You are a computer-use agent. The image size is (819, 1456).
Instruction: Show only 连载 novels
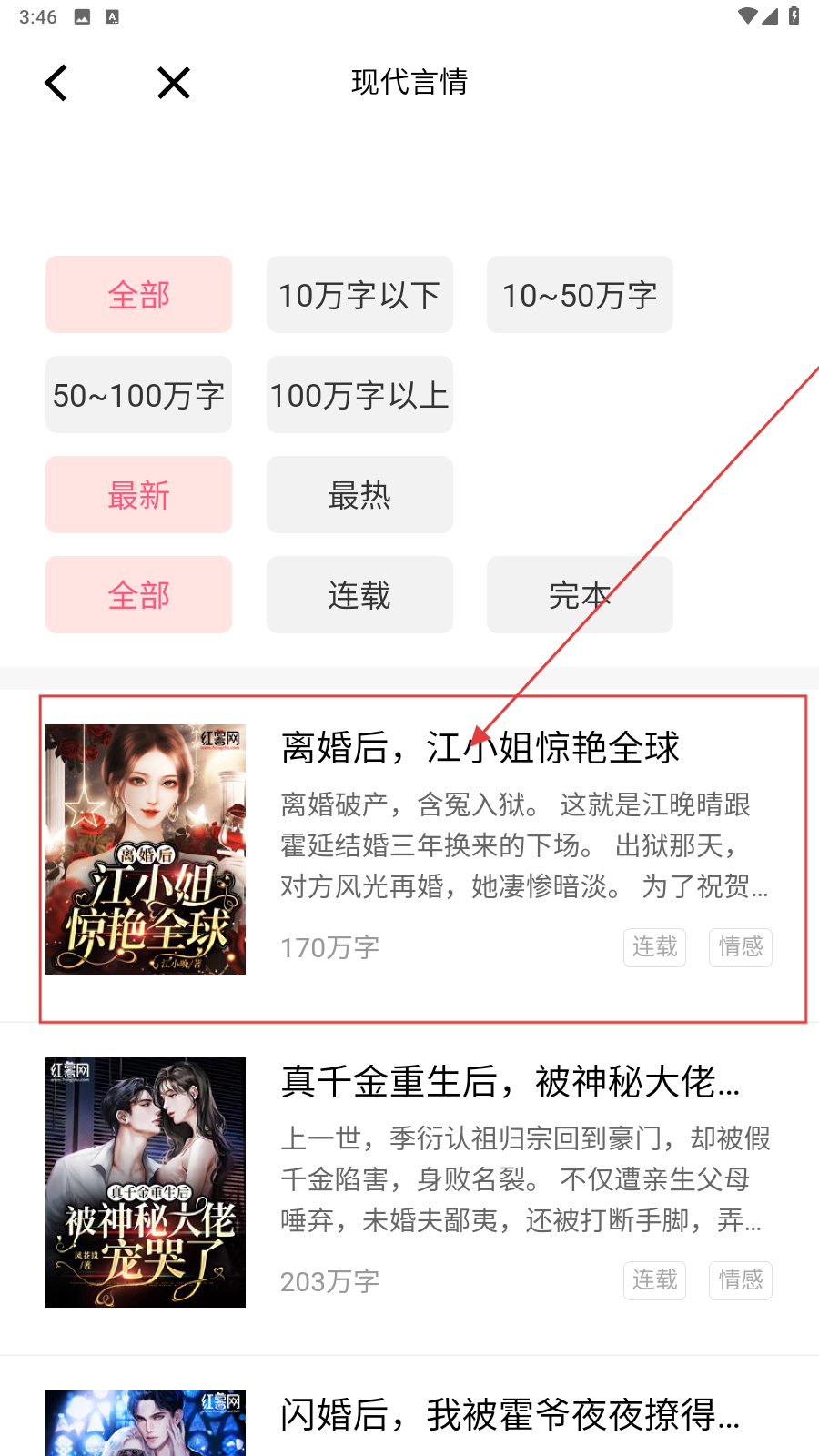[x=359, y=595]
